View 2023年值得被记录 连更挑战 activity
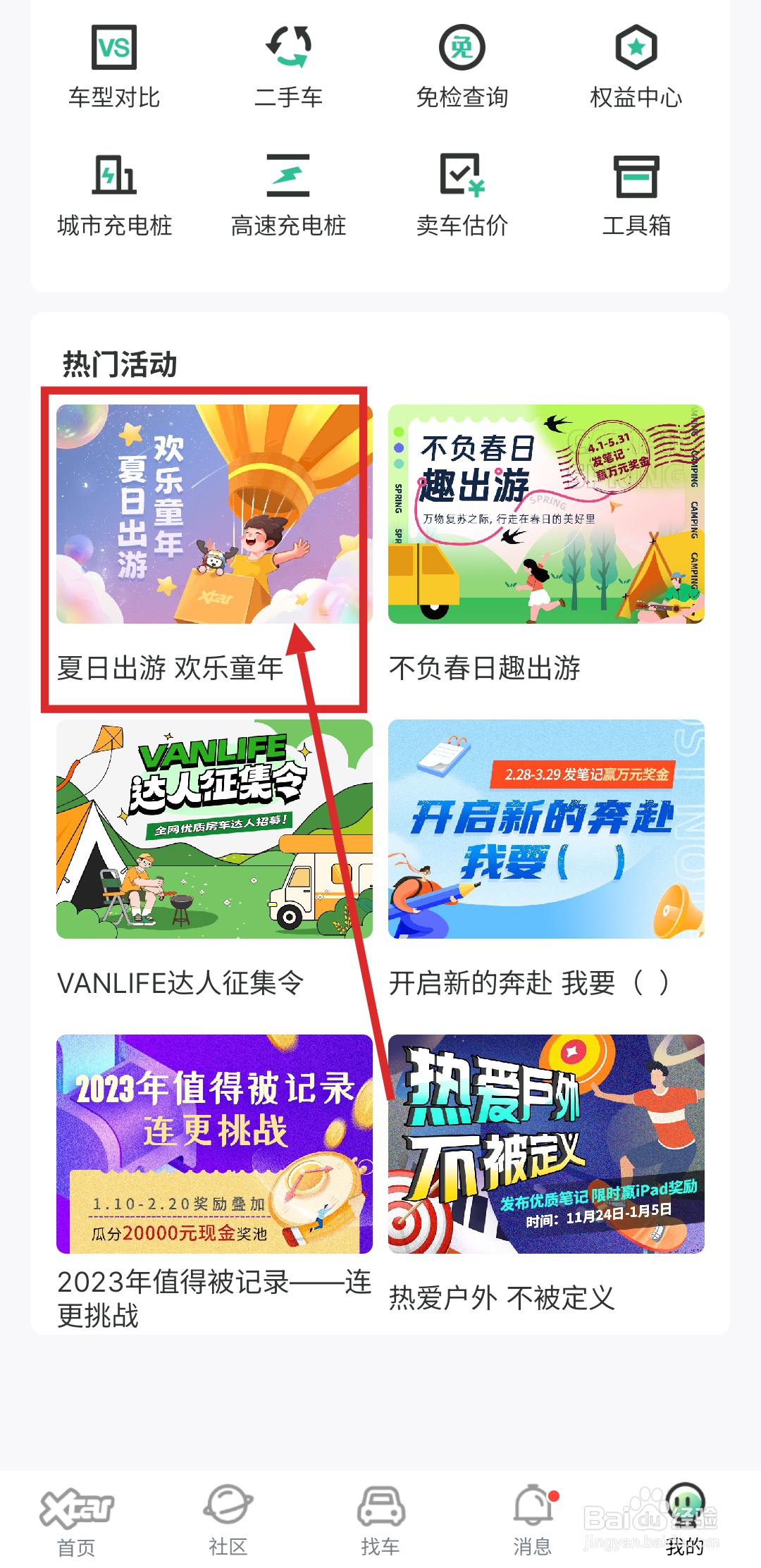This screenshot has height=1568, width=761. click(214, 1182)
